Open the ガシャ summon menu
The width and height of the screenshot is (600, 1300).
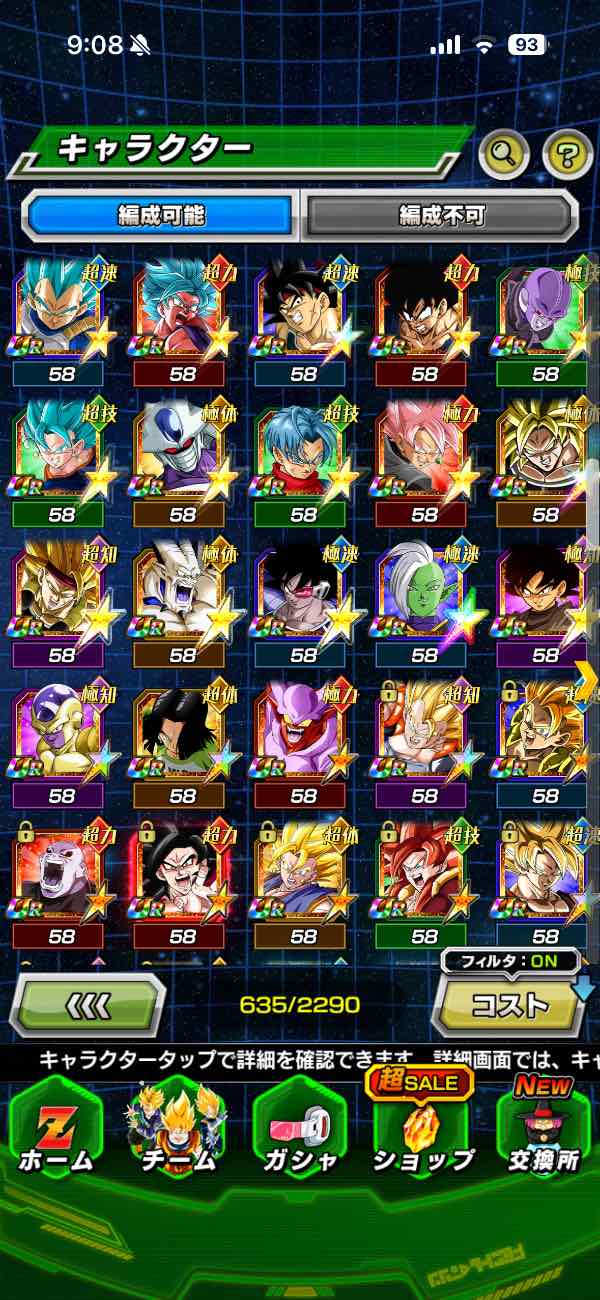[300, 1128]
